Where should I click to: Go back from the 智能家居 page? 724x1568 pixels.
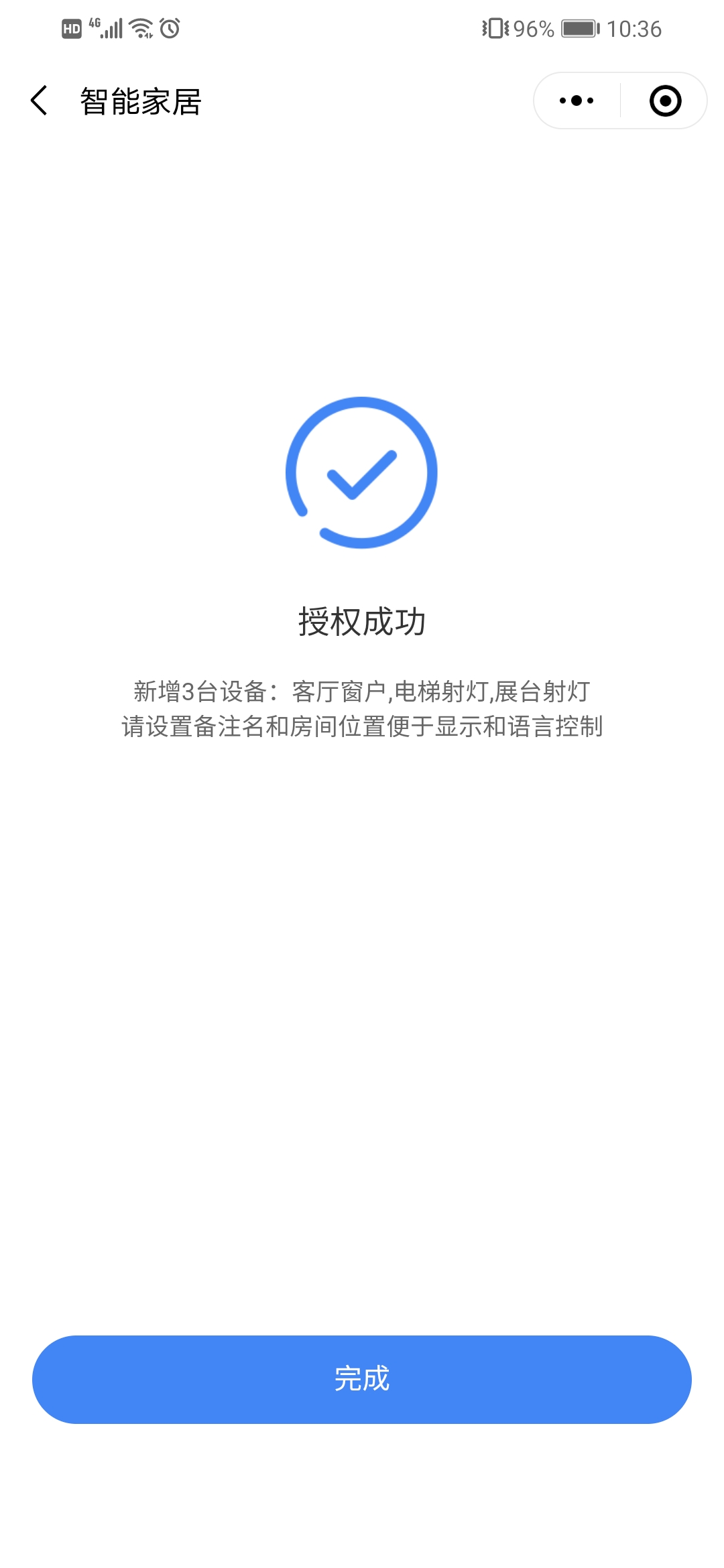[x=40, y=101]
